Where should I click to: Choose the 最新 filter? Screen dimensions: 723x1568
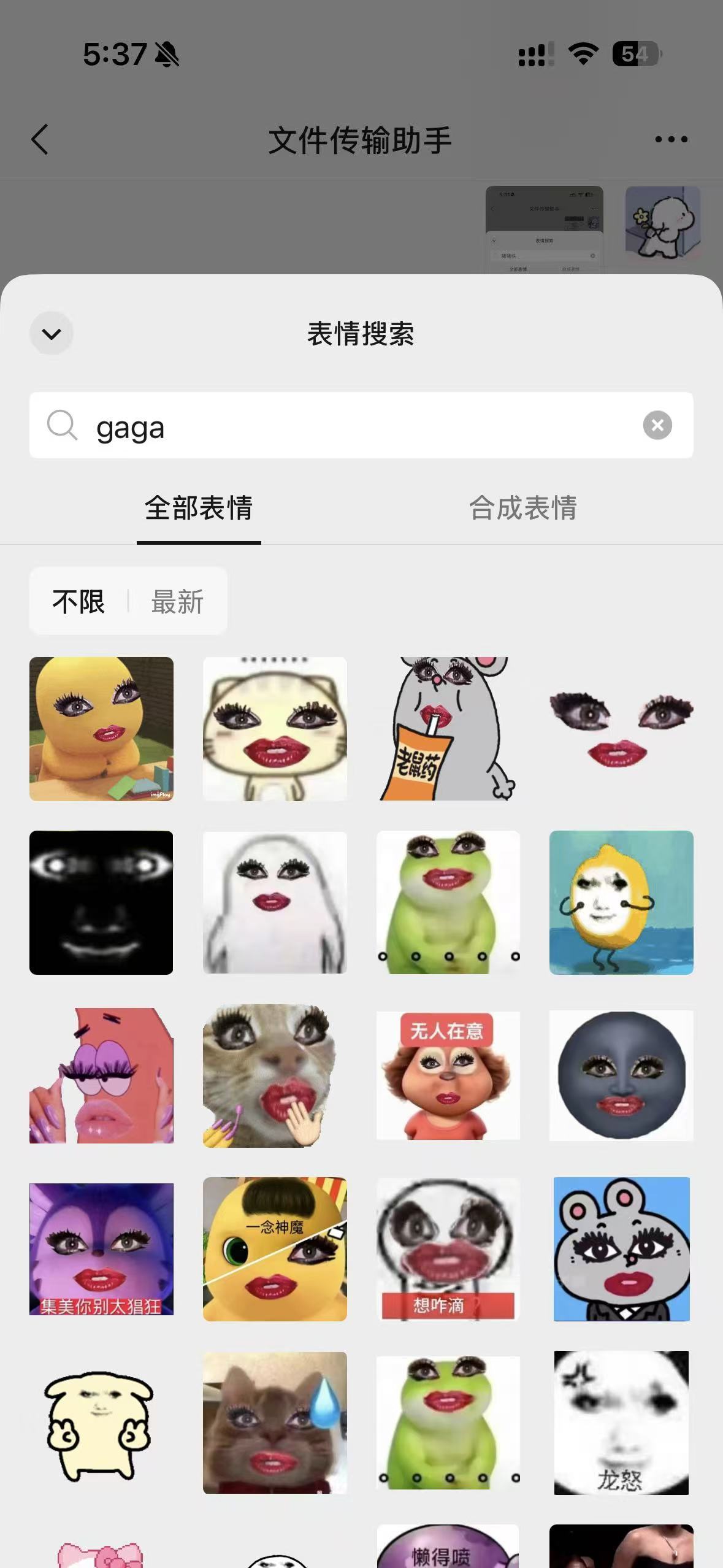point(177,601)
